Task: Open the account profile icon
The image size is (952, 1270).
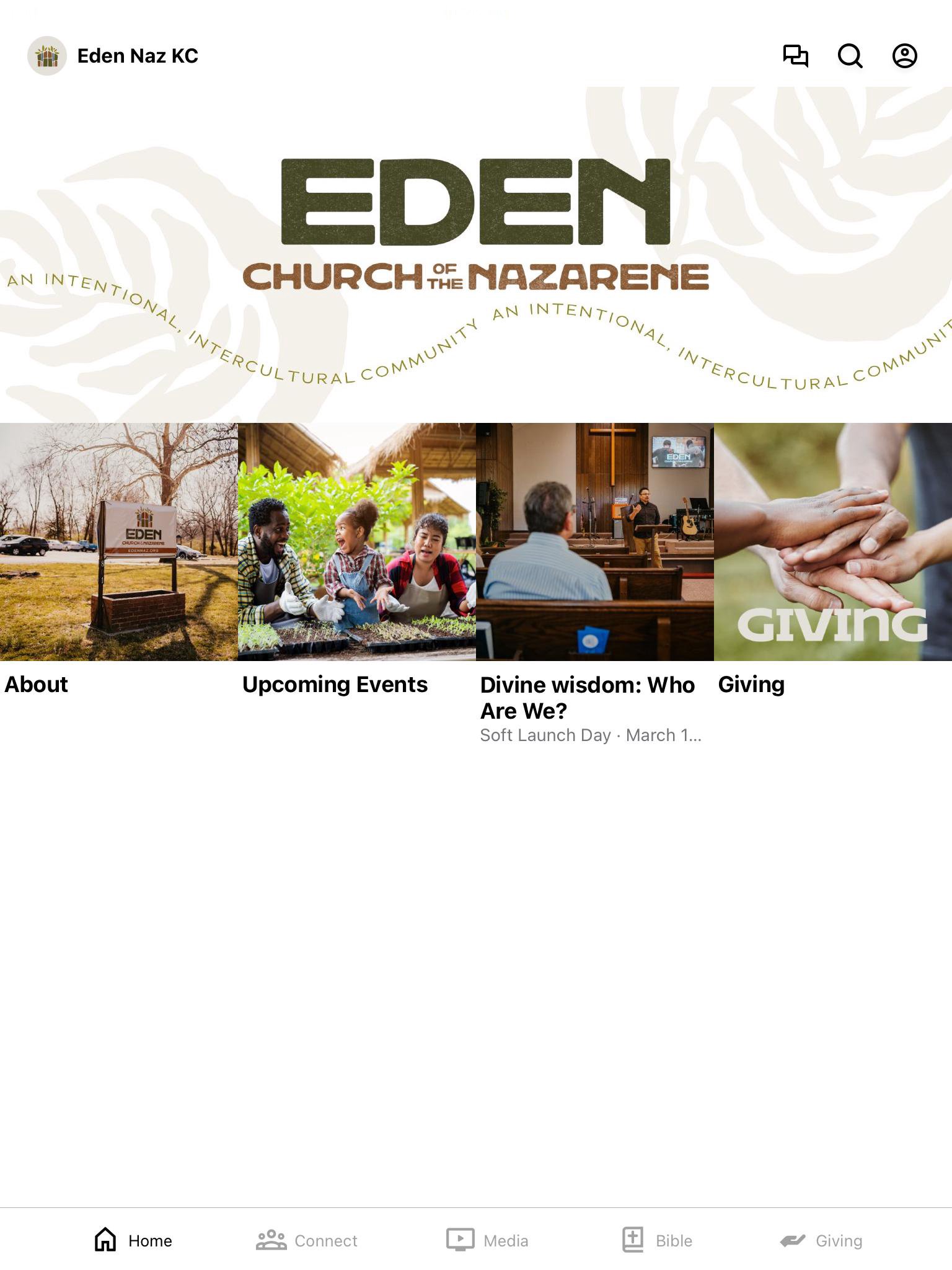Action: [x=904, y=56]
